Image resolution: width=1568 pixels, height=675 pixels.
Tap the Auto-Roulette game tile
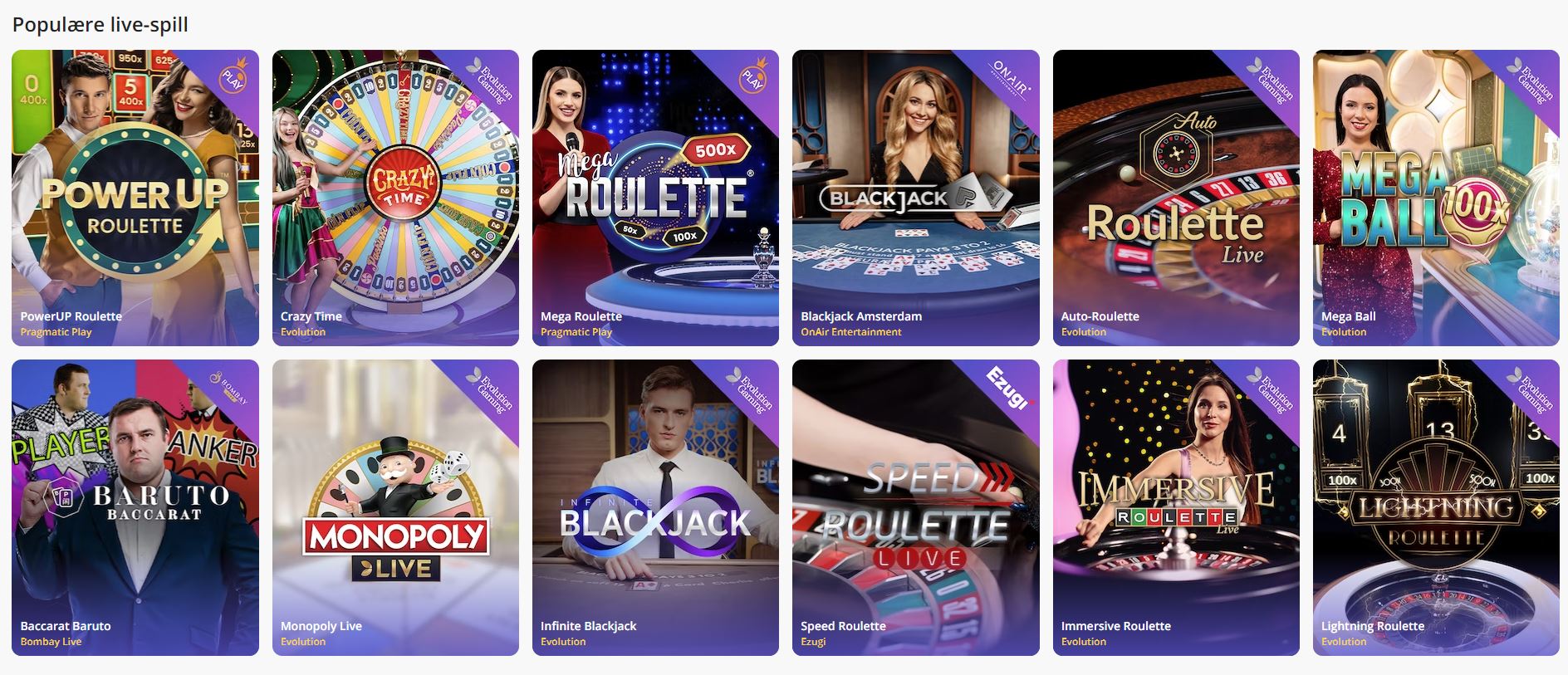(x=1175, y=198)
